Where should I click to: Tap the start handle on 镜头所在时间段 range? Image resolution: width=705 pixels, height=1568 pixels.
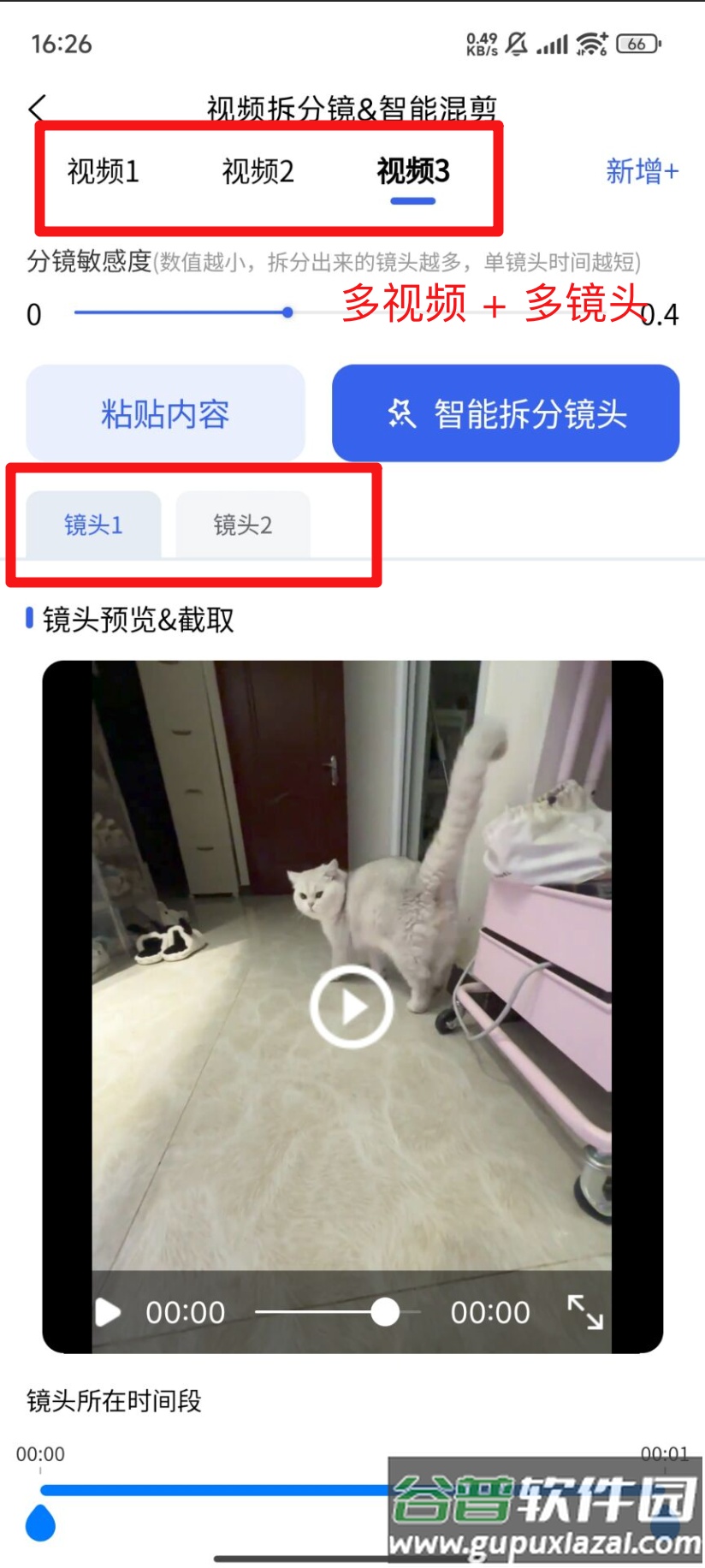coord(40,1523)
